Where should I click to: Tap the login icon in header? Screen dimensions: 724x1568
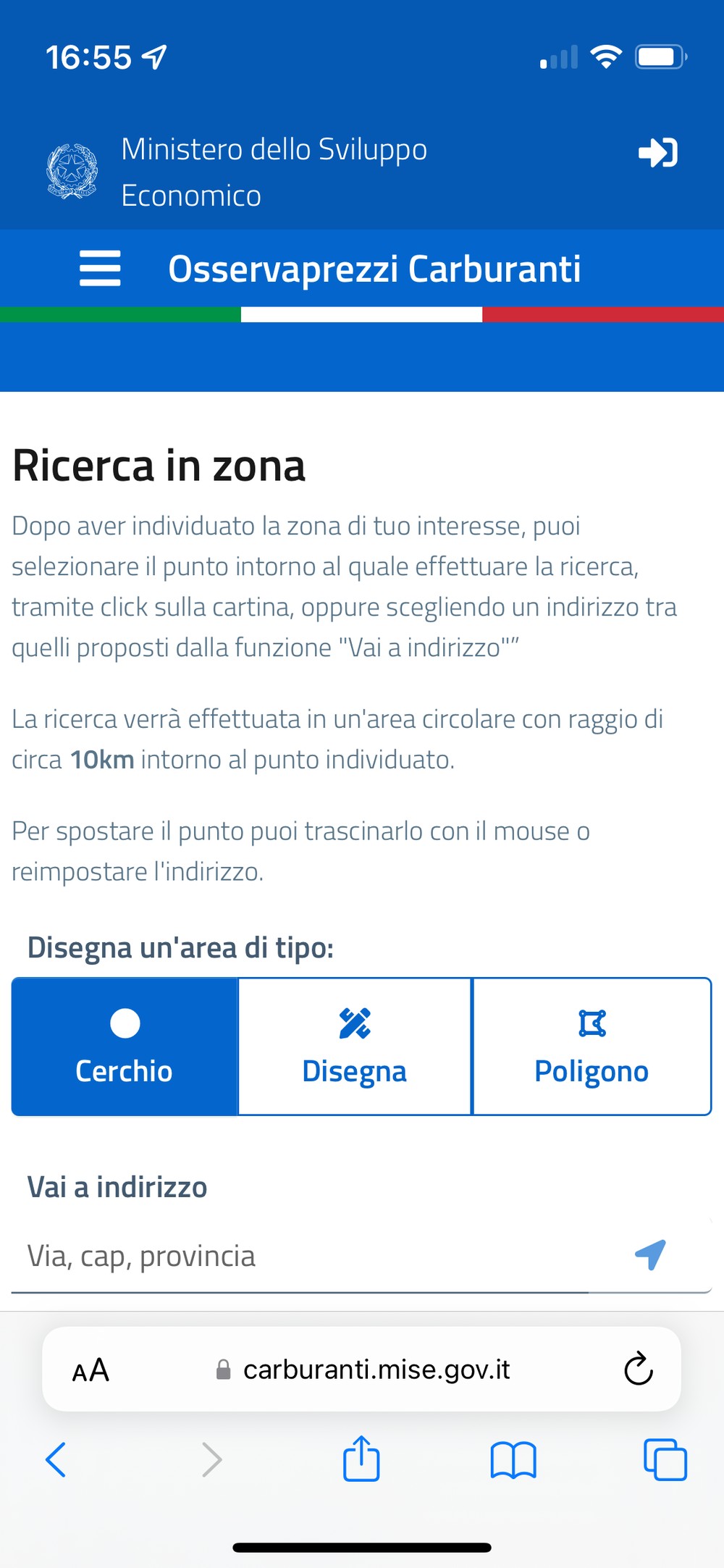pos(658,153)
